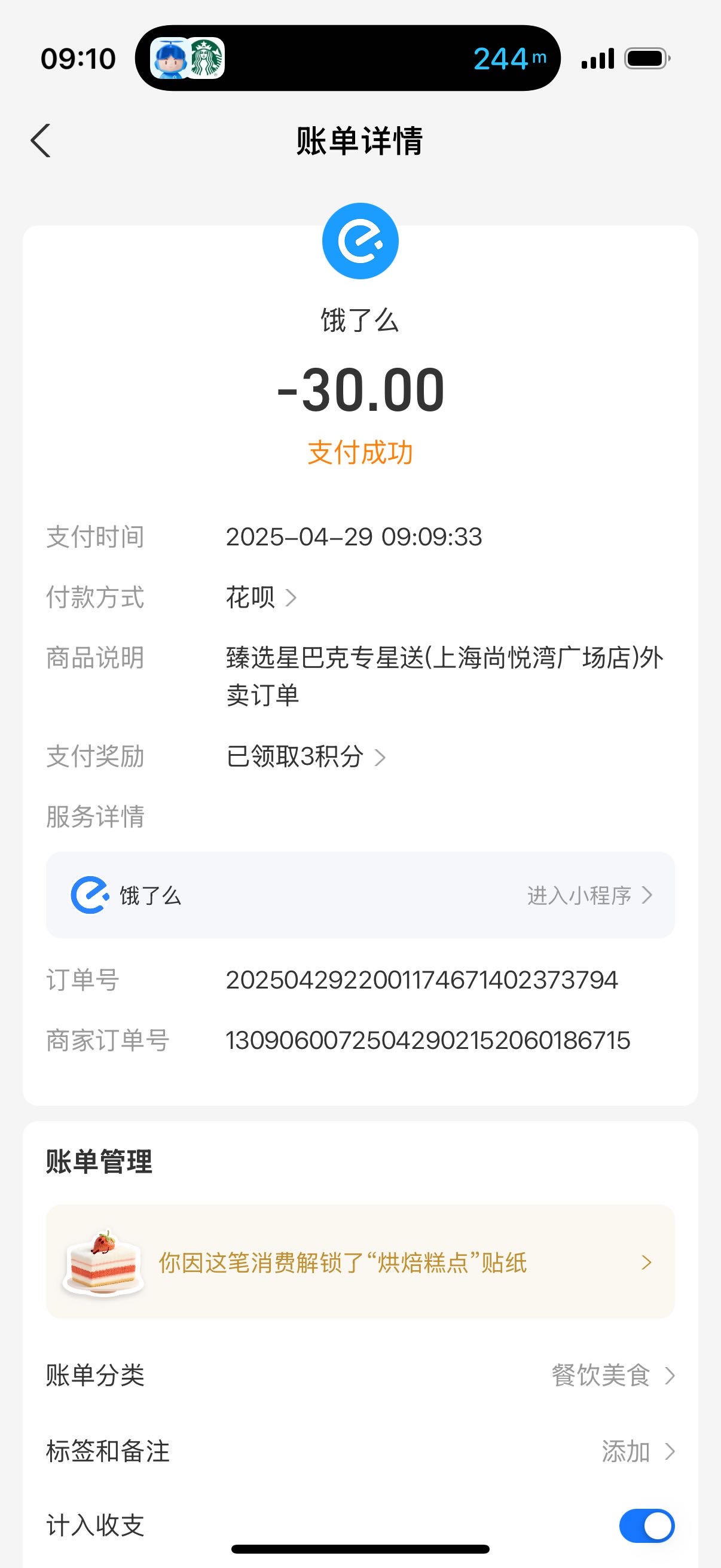Open the 烘焙糕点 sticker unlock banner
Screen dimensions: 721x1568
[x=360, y=1262]
